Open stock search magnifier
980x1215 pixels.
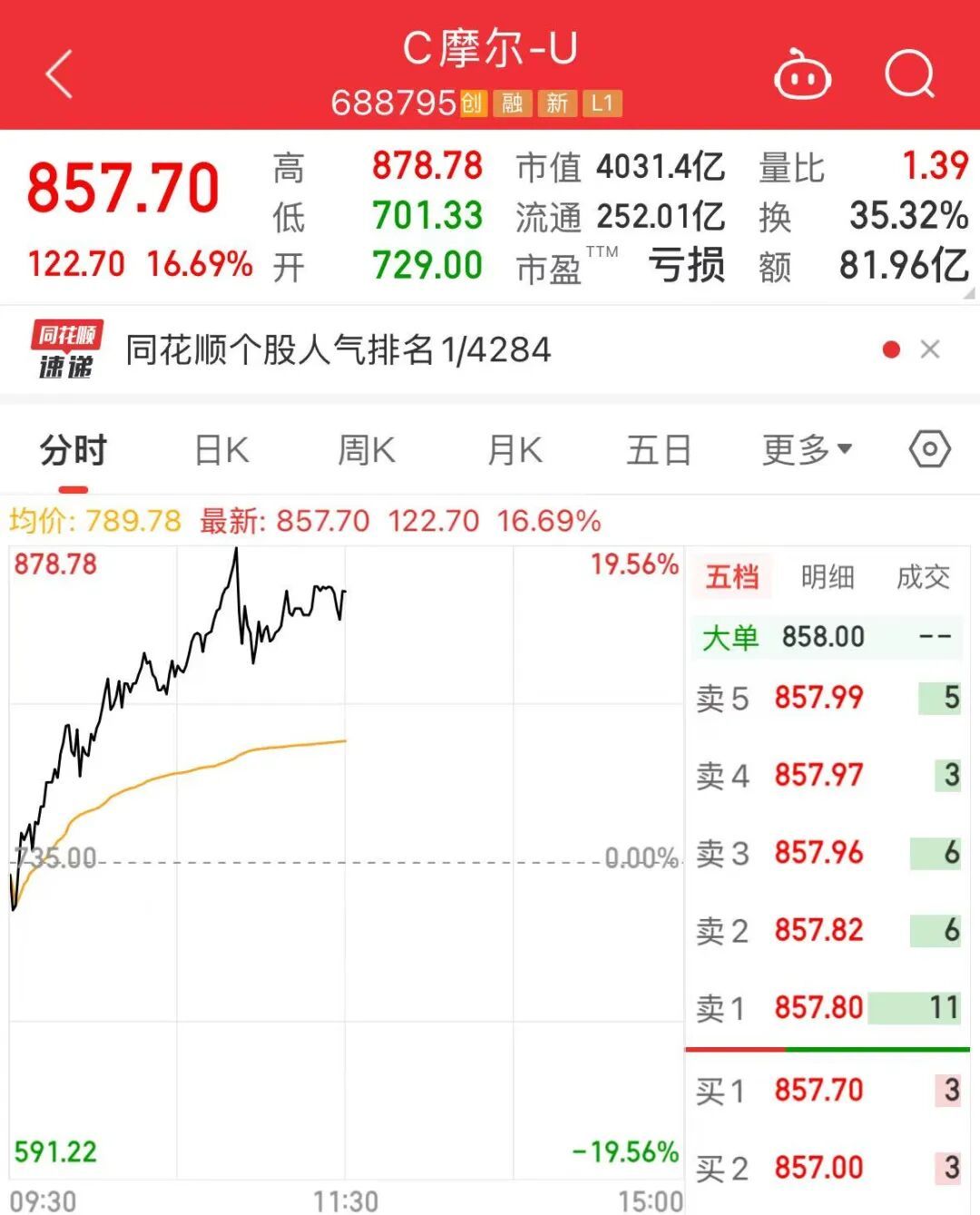click(910, 74)
